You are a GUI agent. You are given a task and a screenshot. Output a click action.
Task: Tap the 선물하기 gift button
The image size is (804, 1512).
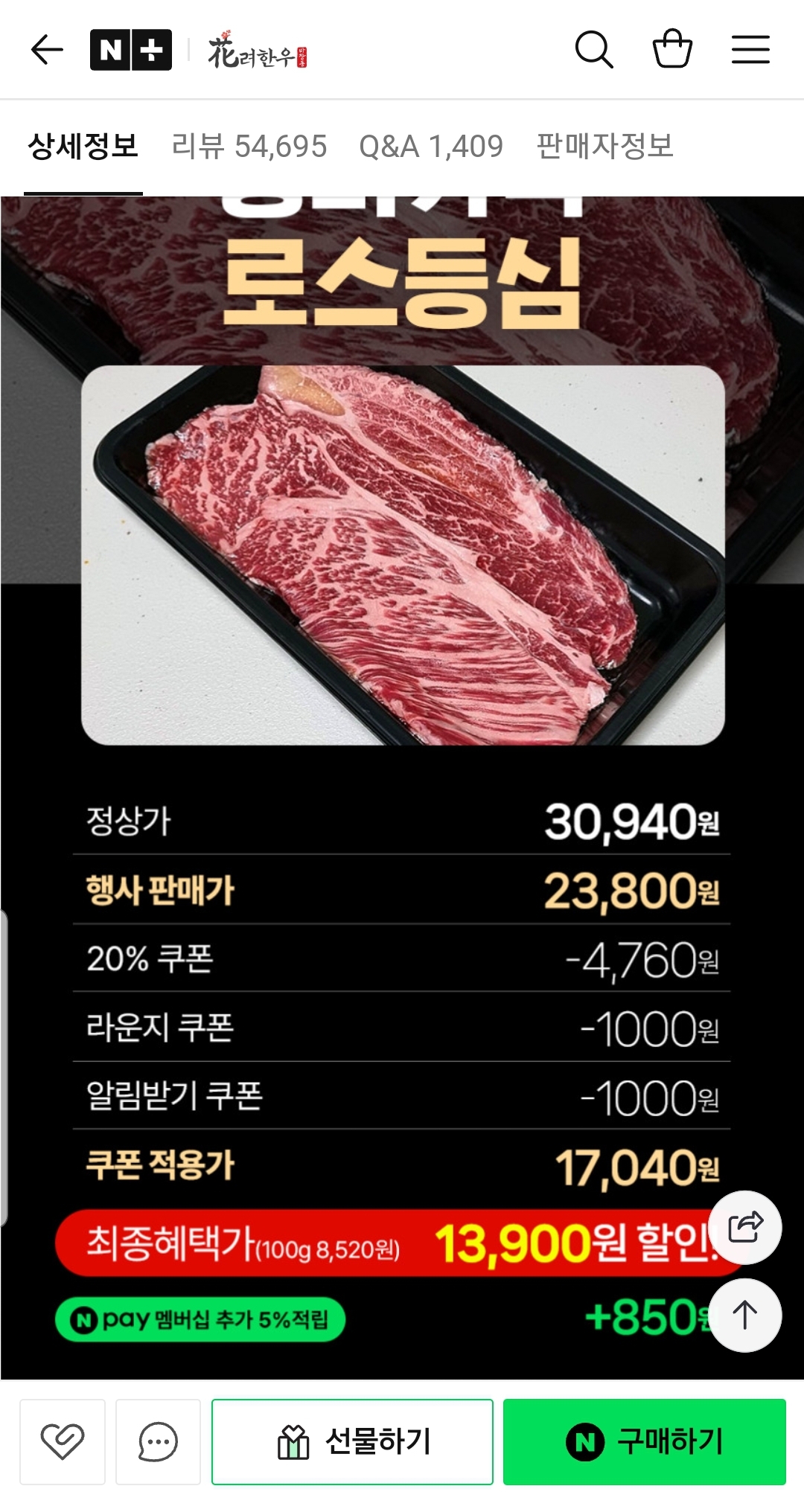(x=352, y=1441)
